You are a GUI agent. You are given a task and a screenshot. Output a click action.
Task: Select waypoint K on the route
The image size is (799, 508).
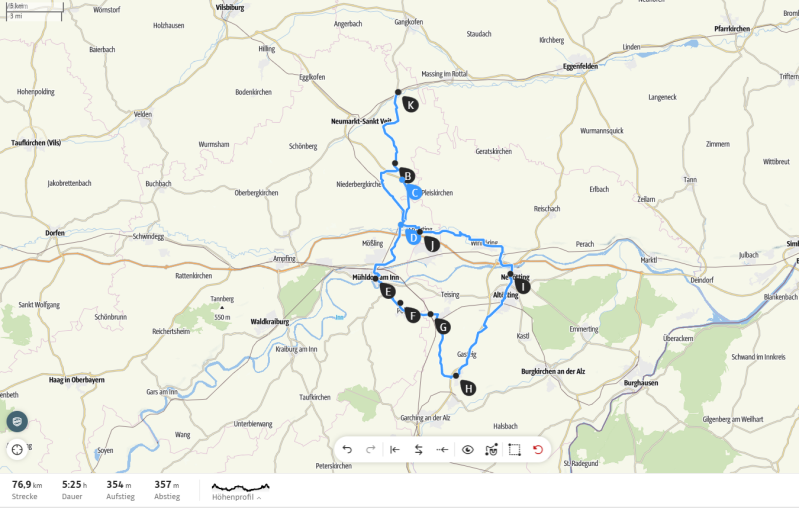pyautogui.click(x=410, y=105)
